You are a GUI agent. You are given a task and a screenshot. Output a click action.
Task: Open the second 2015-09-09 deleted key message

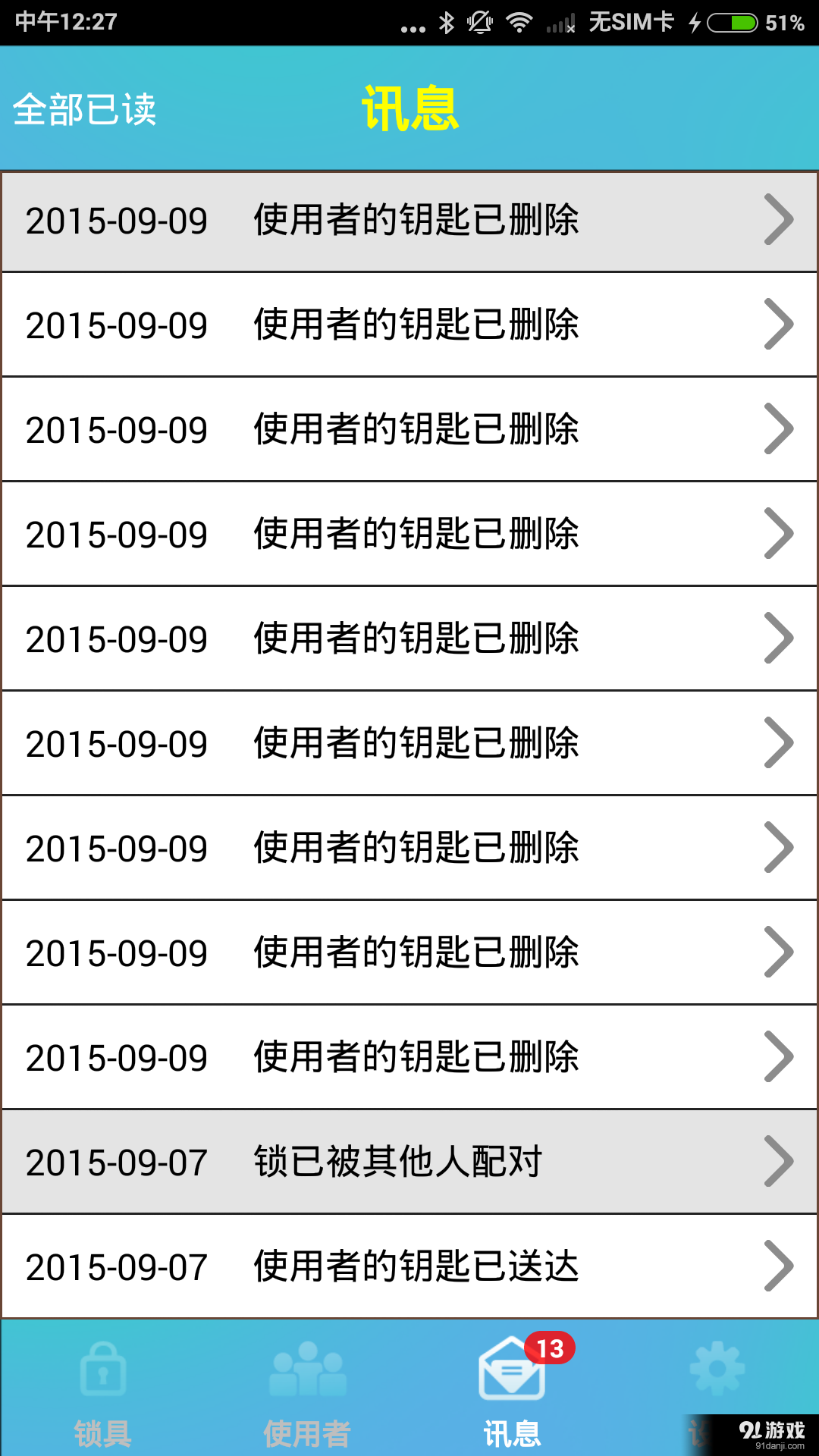pyautogui.click(x=409, y=324)
